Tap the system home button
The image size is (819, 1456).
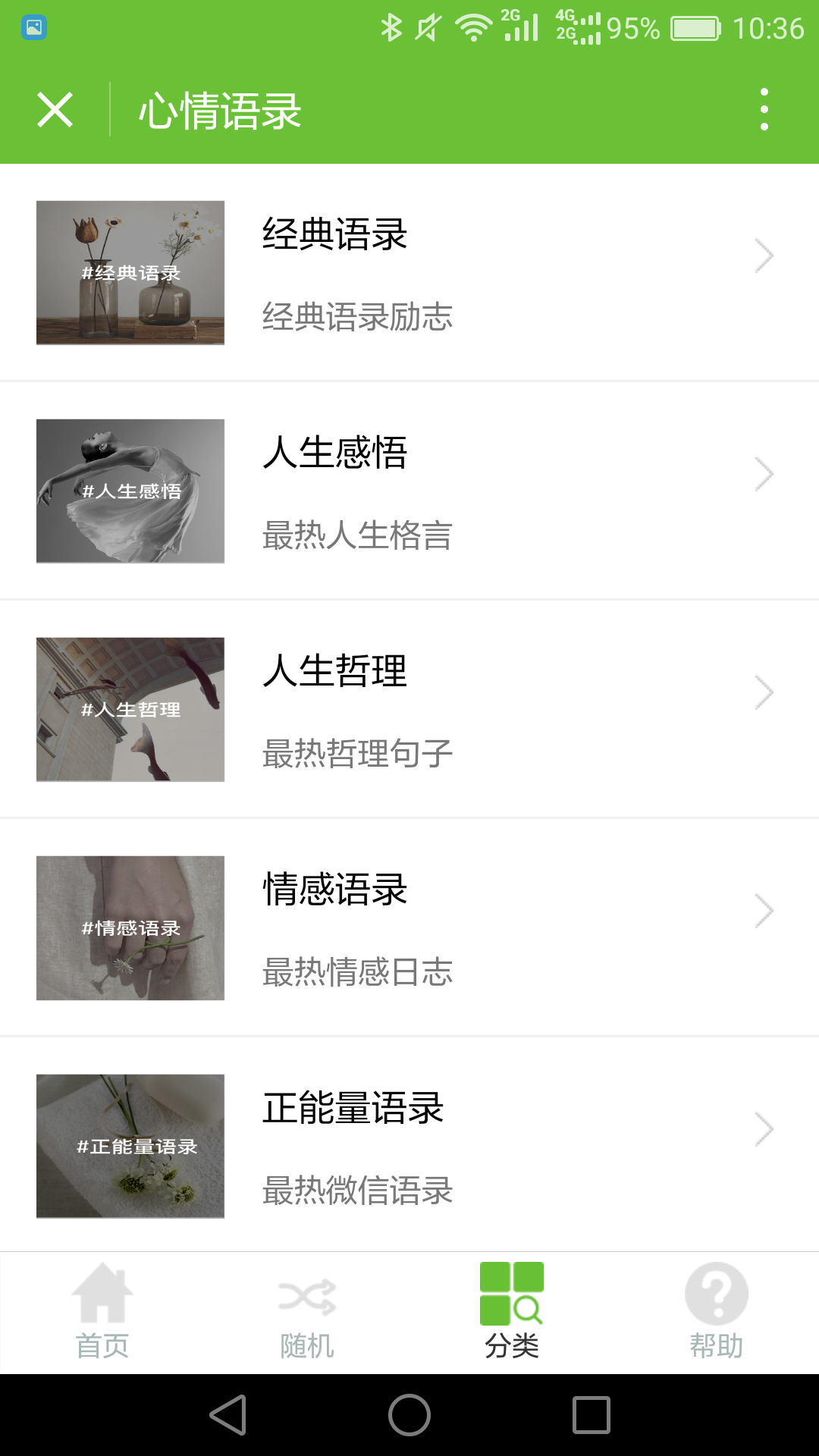pos(409,1415)
